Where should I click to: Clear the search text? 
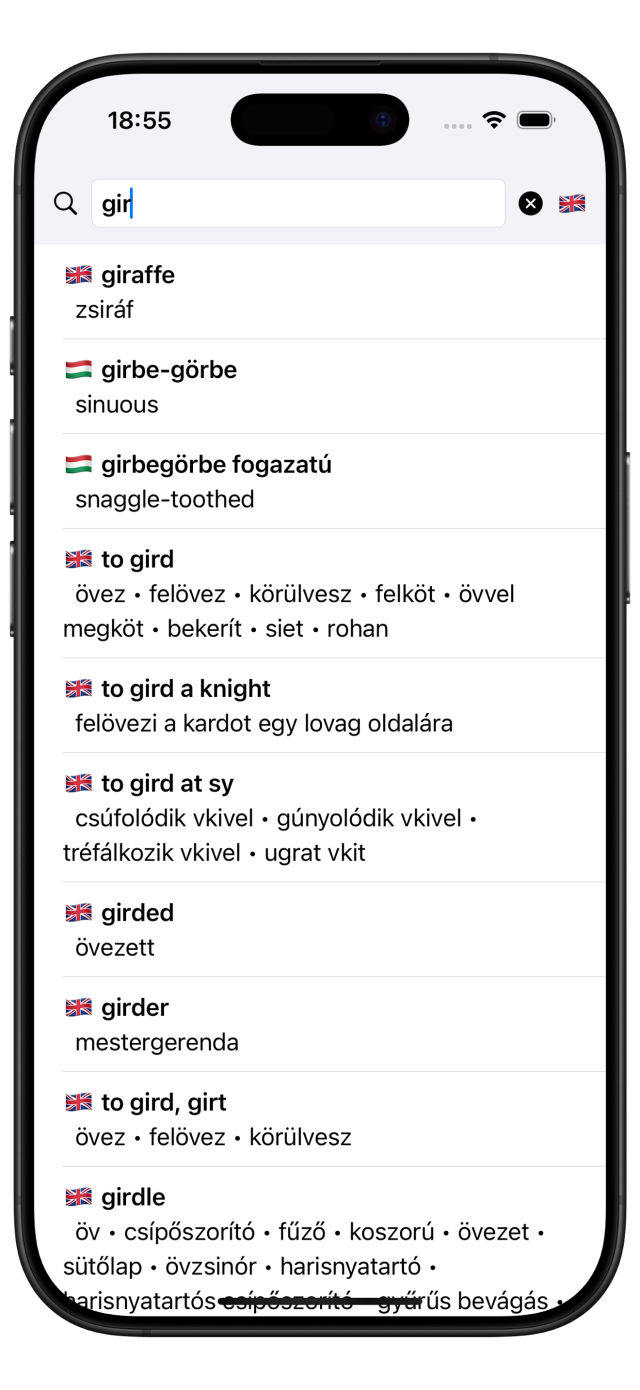pos(531,204)
